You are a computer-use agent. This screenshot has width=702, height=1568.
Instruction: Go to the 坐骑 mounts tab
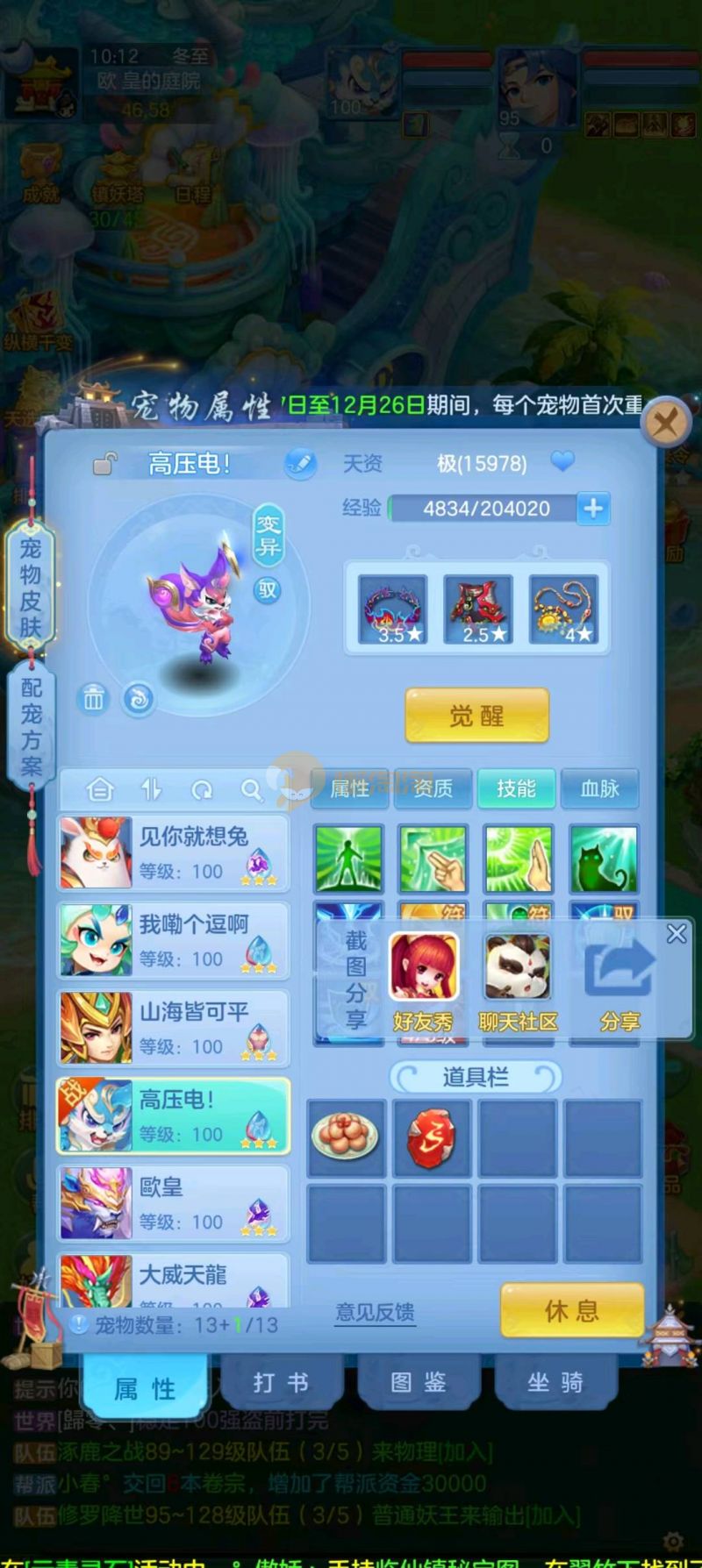tap(555, 1383)
